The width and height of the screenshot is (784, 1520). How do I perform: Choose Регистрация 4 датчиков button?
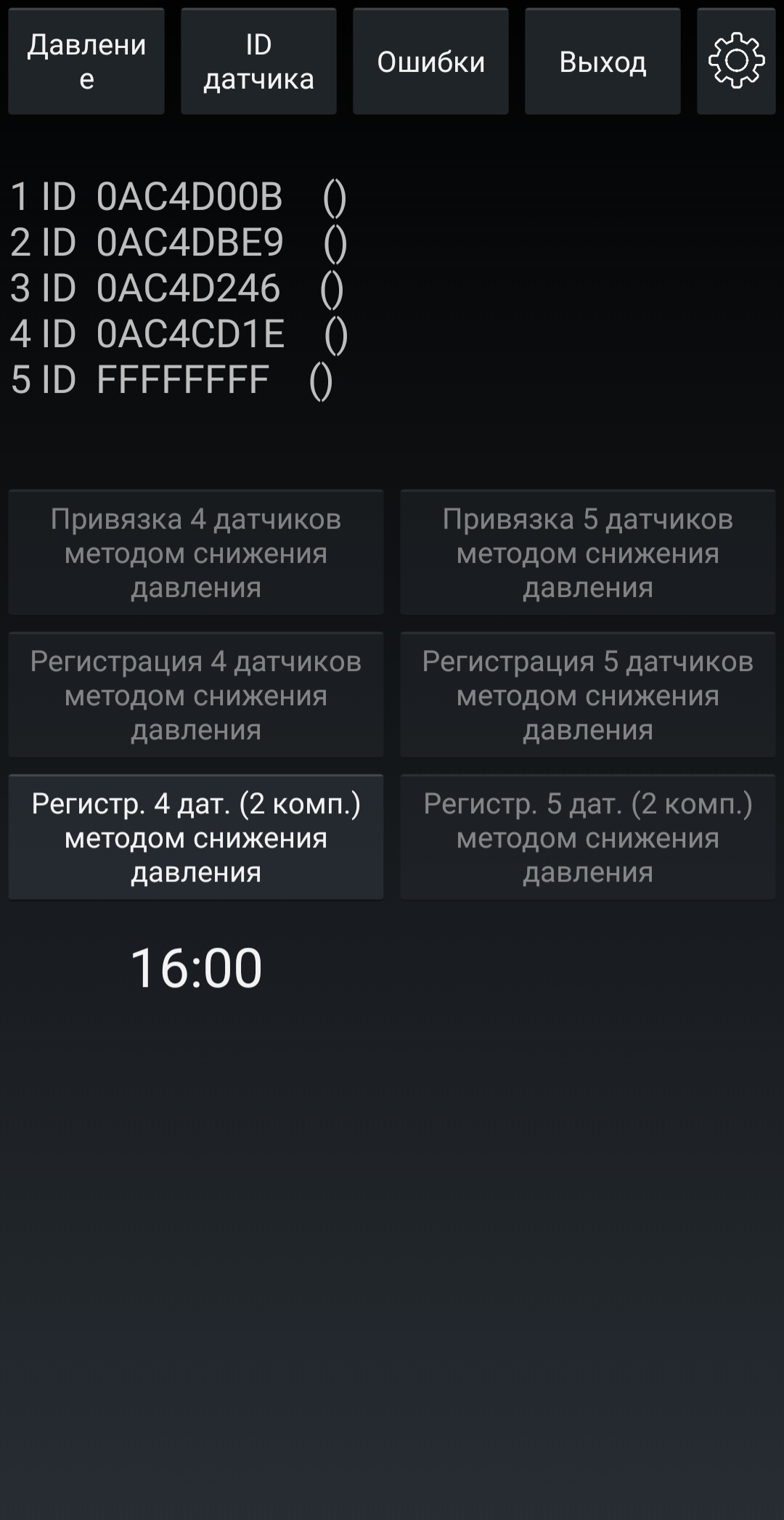(196, 695)
